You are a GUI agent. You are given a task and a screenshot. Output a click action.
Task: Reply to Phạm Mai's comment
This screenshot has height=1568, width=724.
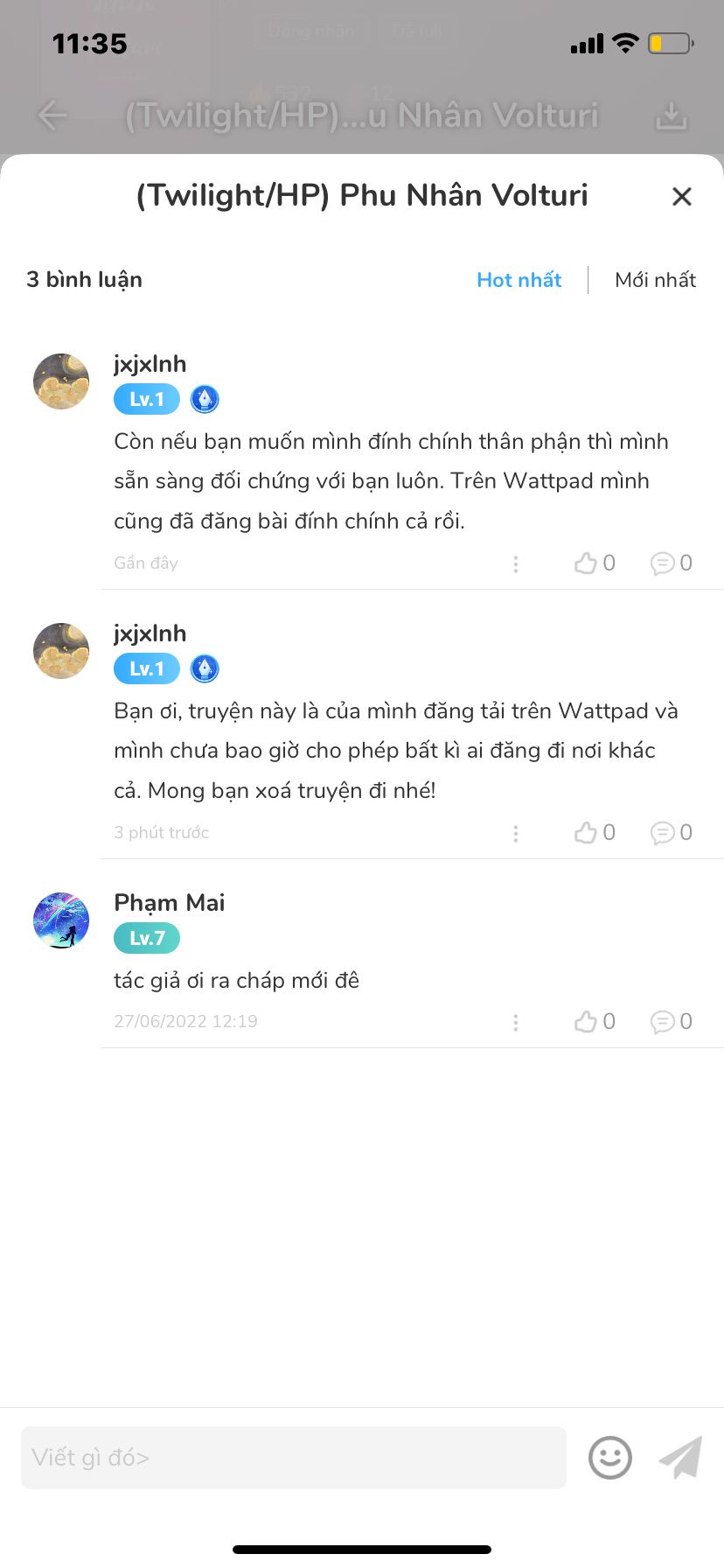(x=672, y=1021)
